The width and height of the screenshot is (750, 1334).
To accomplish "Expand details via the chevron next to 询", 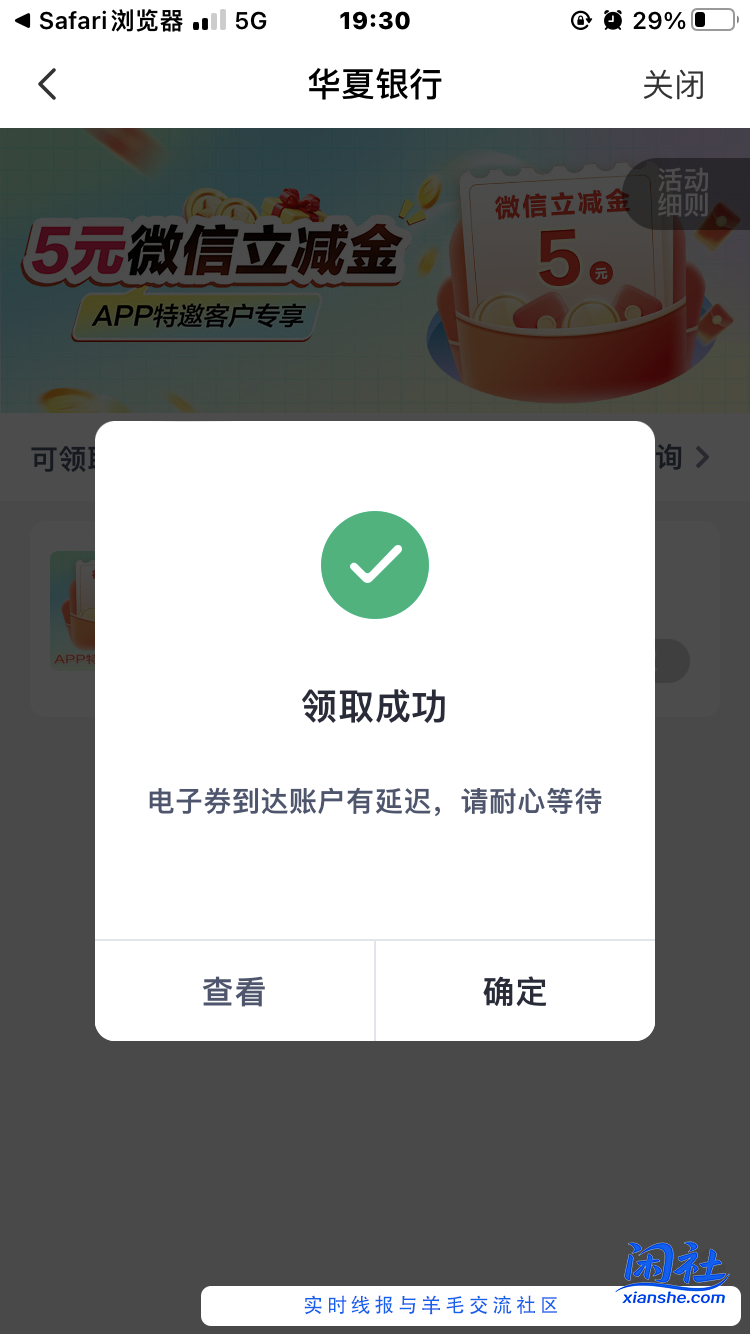I will click(x=702, y=457).
